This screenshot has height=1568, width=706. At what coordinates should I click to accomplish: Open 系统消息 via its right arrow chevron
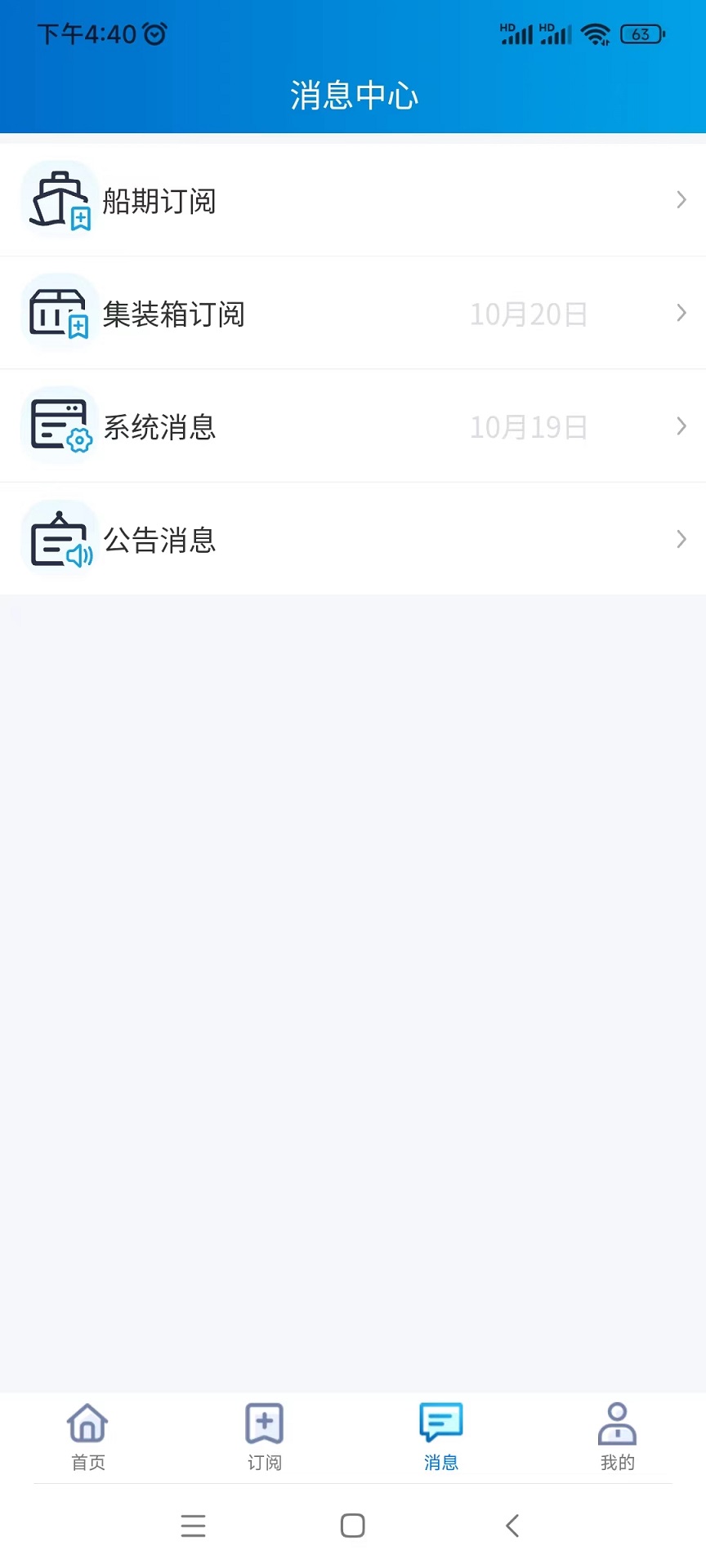point(681,425)
